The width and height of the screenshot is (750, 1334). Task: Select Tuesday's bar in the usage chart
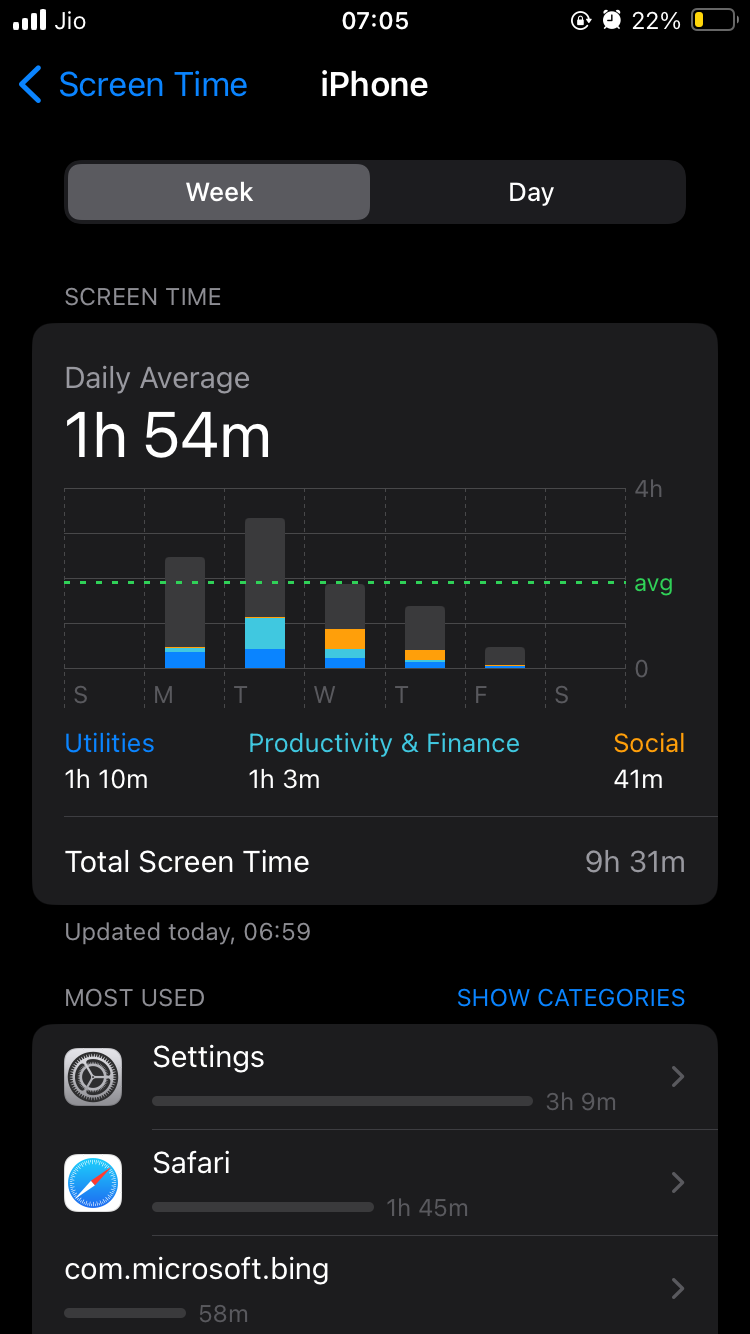pyautogui.click(x=265, y=593)
